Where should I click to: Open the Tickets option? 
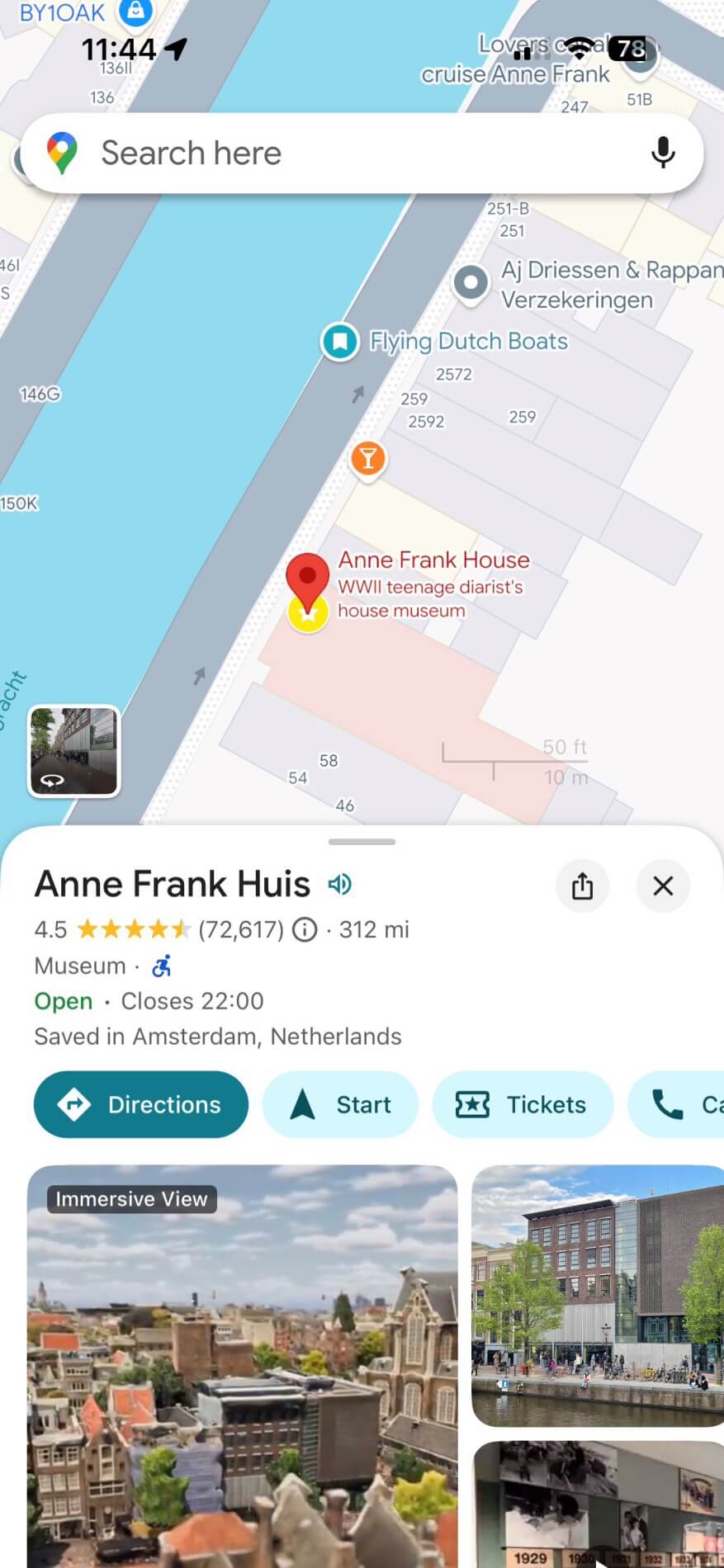(x=523, y=1104)
